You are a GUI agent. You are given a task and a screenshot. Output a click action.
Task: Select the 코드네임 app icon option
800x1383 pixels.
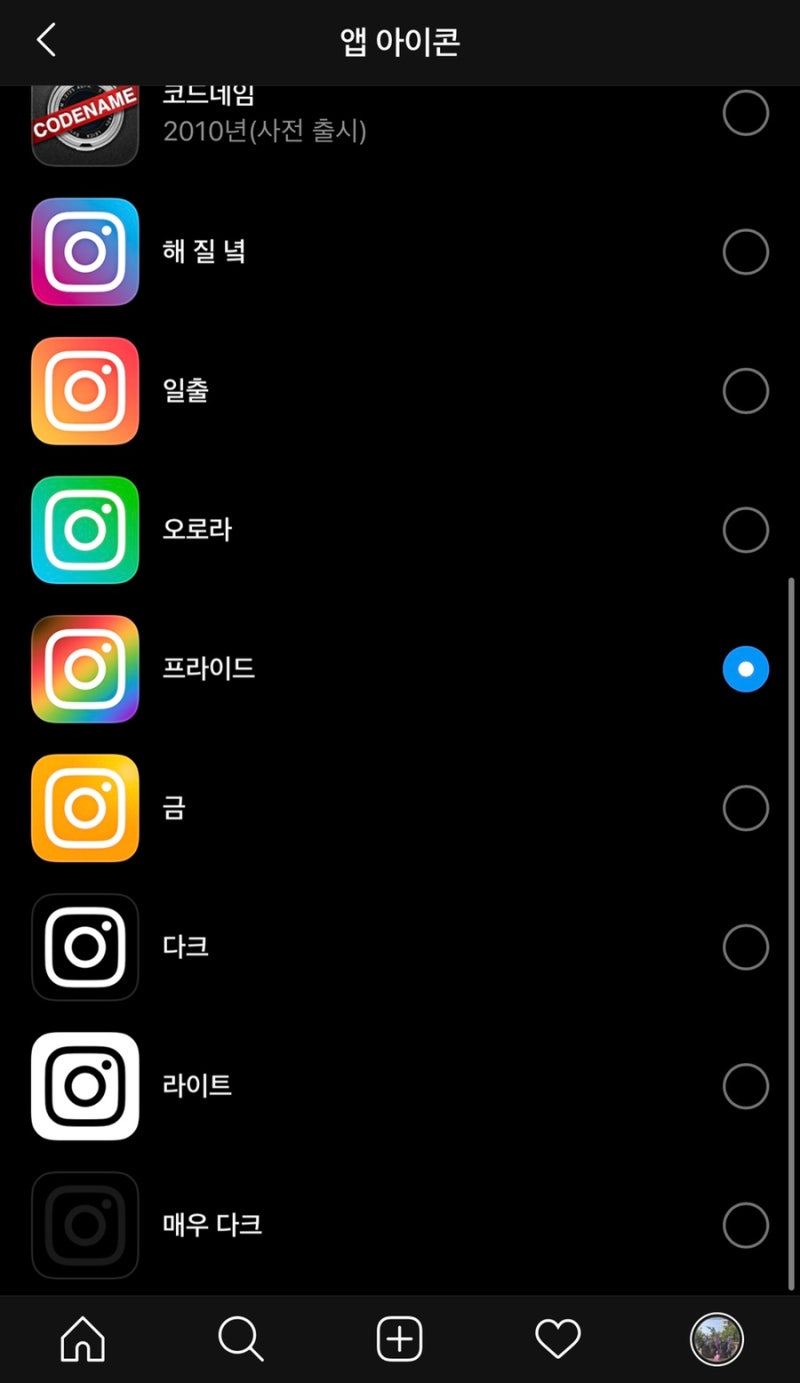tap(745, 112)
